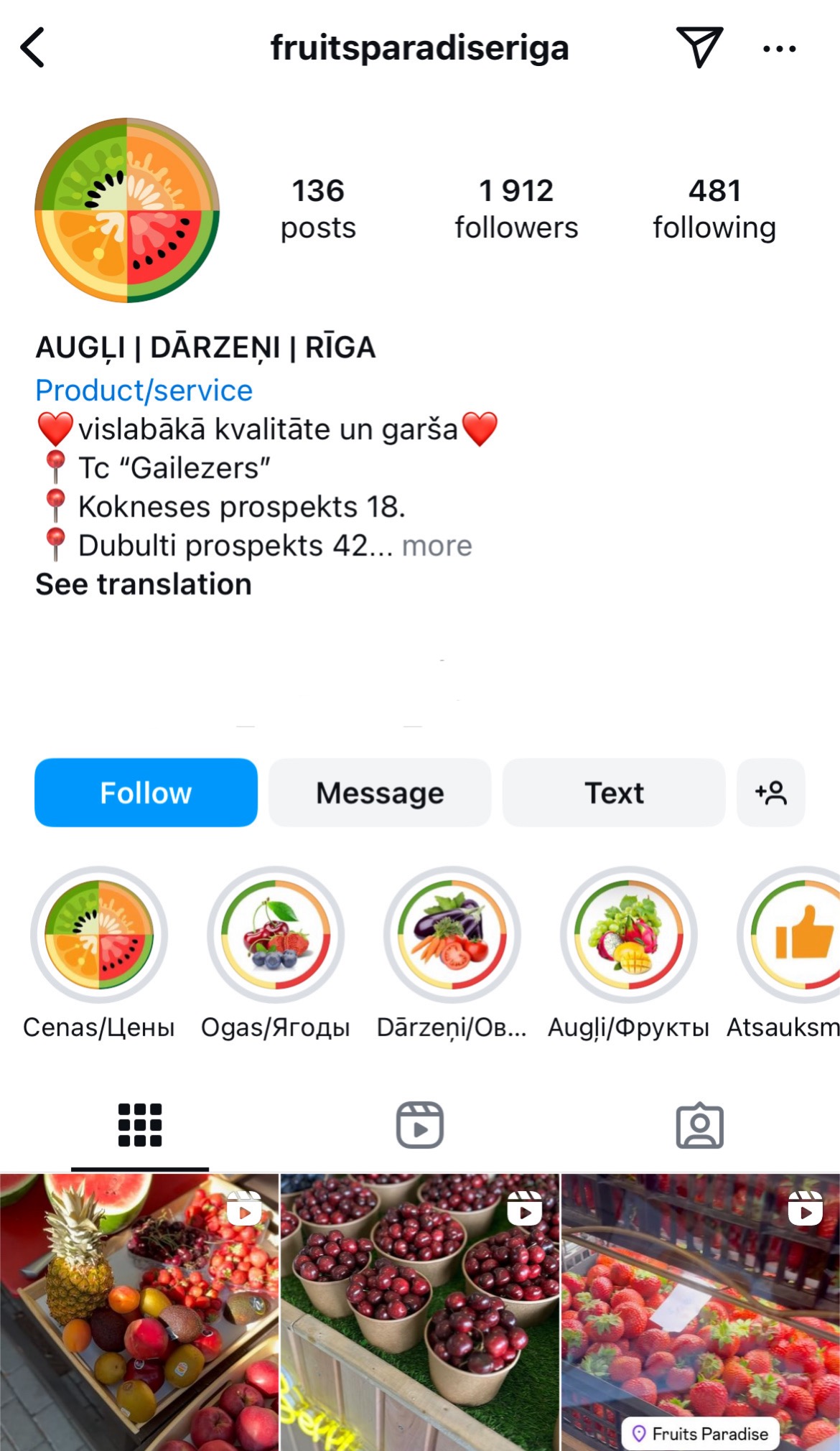The height and width of the screenshot is (1451, 840).
Task: Open the strawberries reel tagged Fruits Paradise
Action: [701, 1312]
